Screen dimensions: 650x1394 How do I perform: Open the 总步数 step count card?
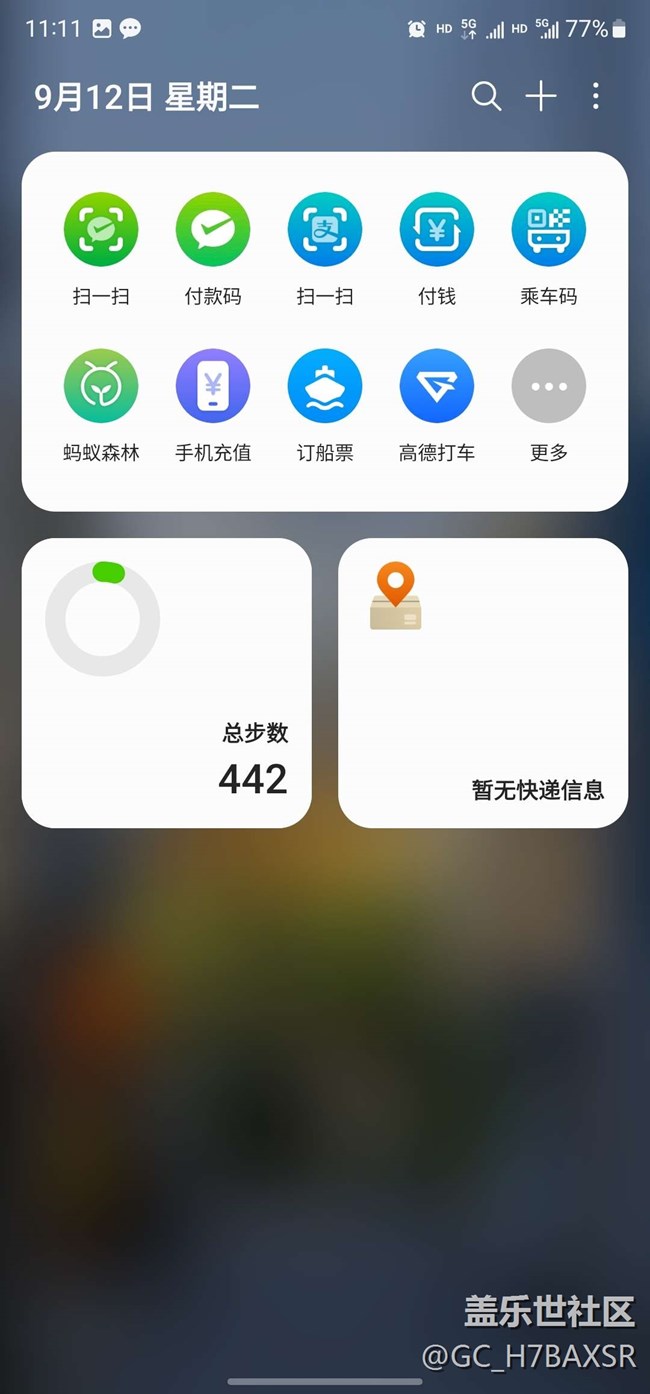[x=167, y=683]
